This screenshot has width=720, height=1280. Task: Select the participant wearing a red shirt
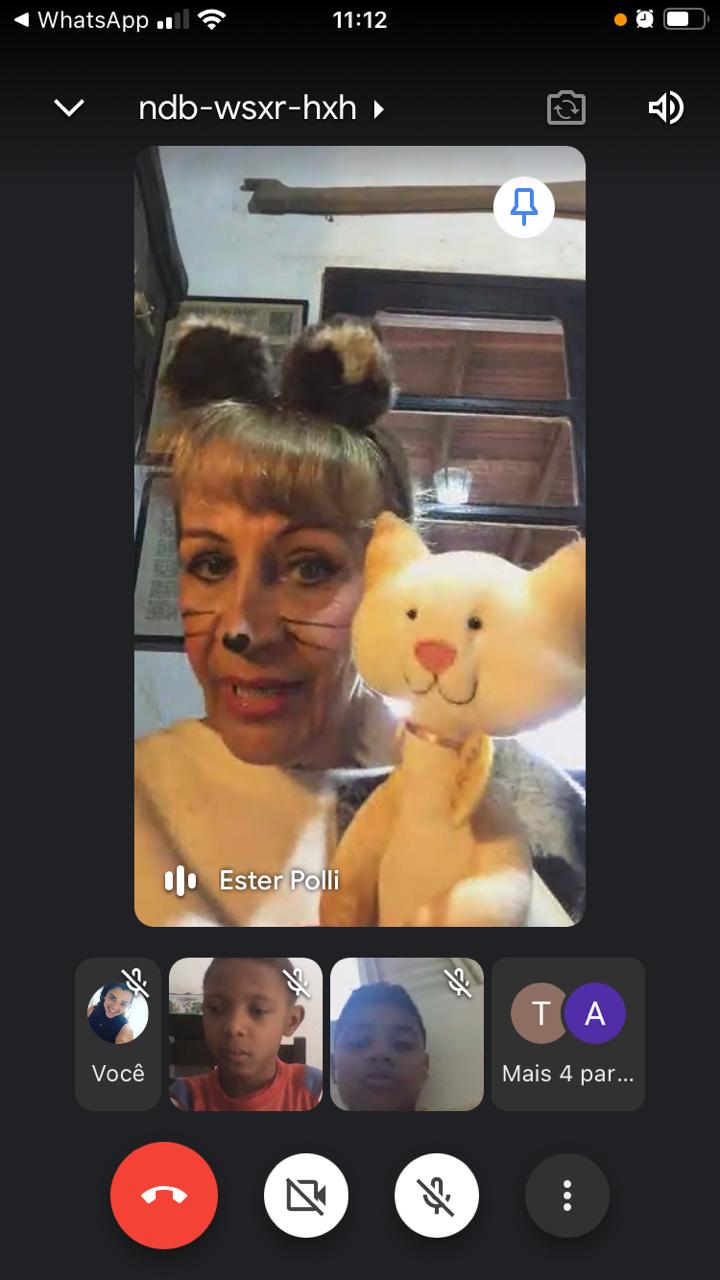246,1034
